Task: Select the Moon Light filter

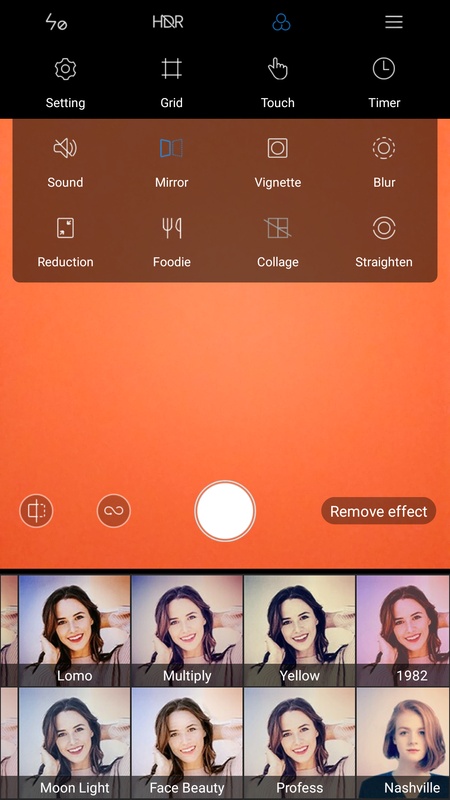Action: 74,743
